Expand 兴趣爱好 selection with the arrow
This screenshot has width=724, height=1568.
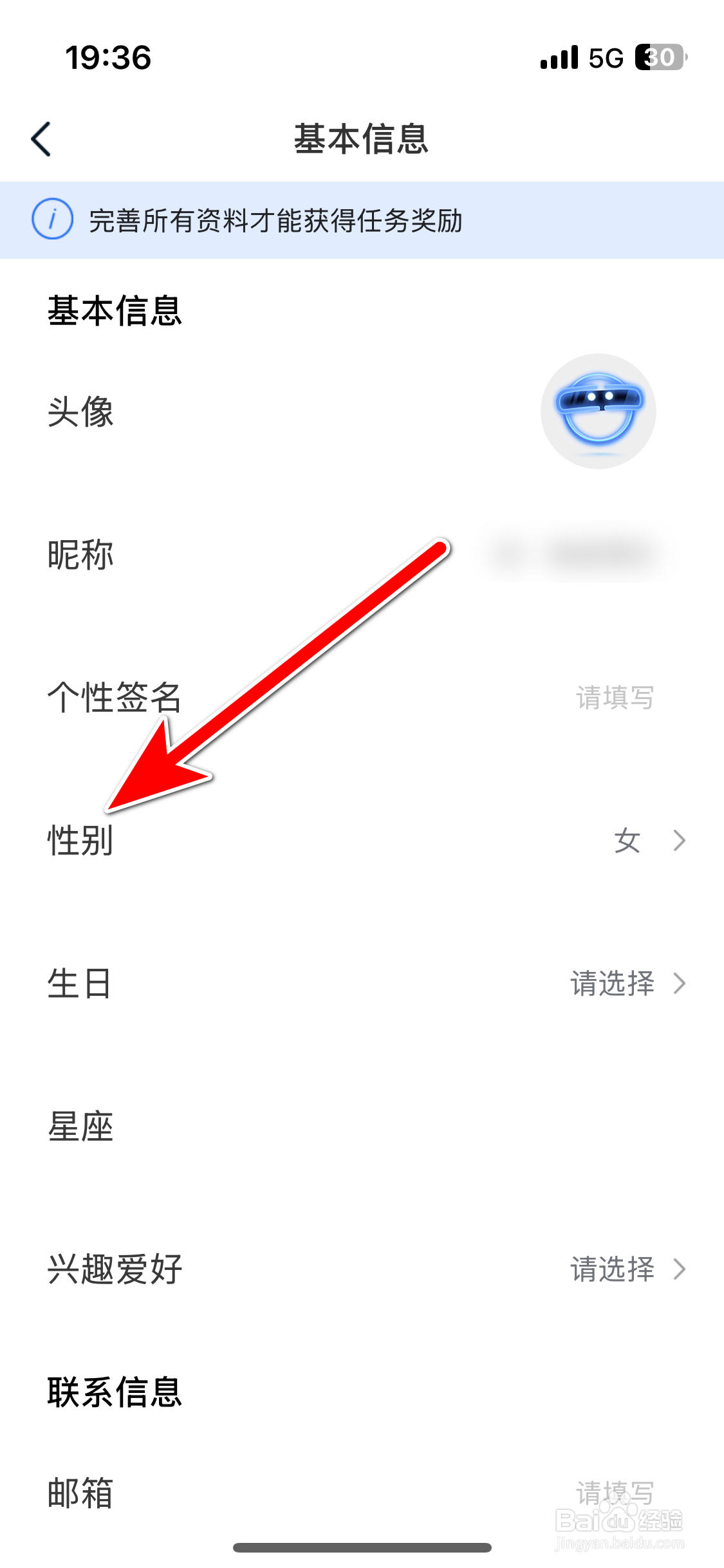(x=680, y=1270)
